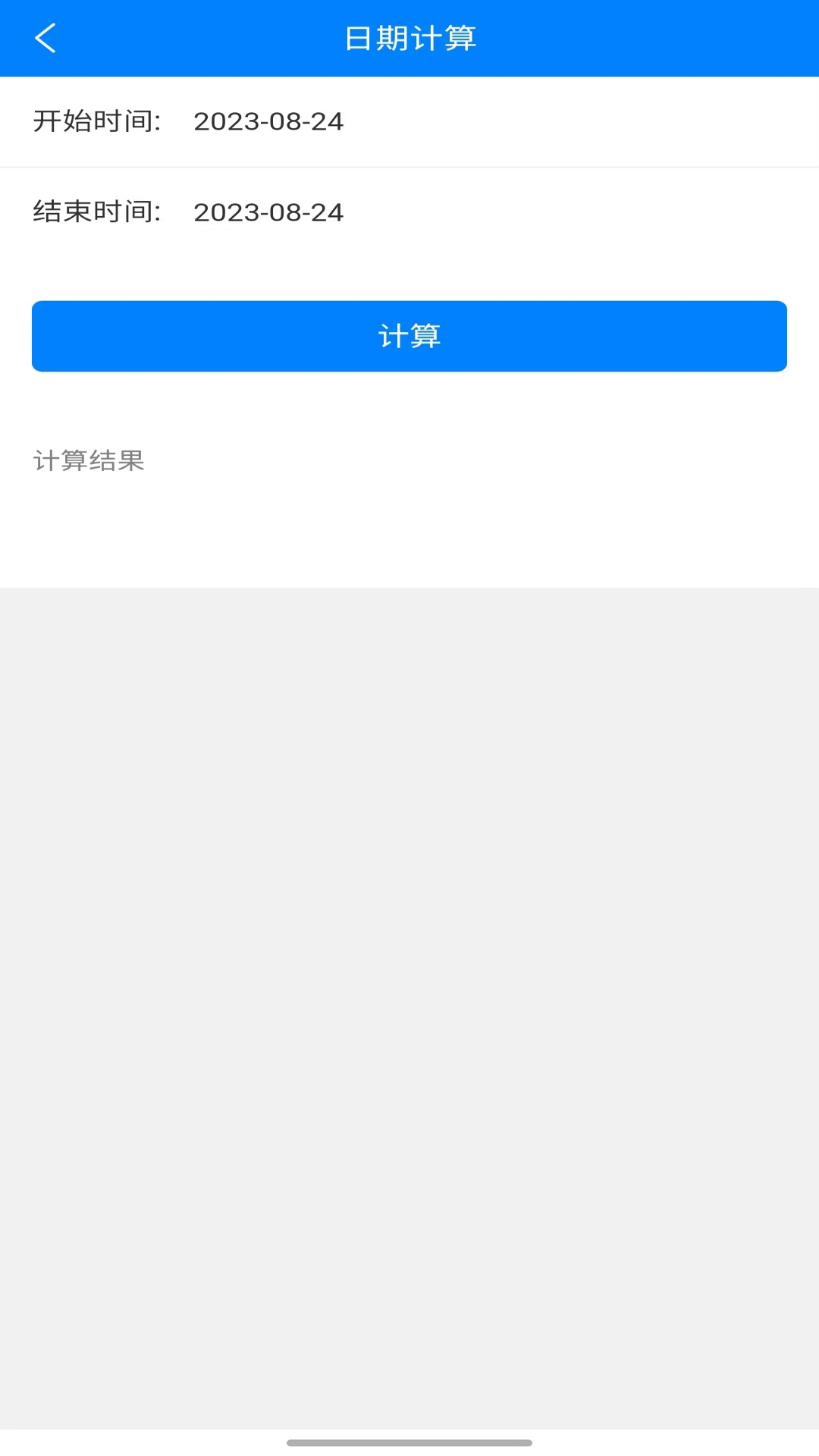The height and width of the screenshot is (1456, 819).
Task: Return to previous screen using back chevron
Action: coord(45,37)
